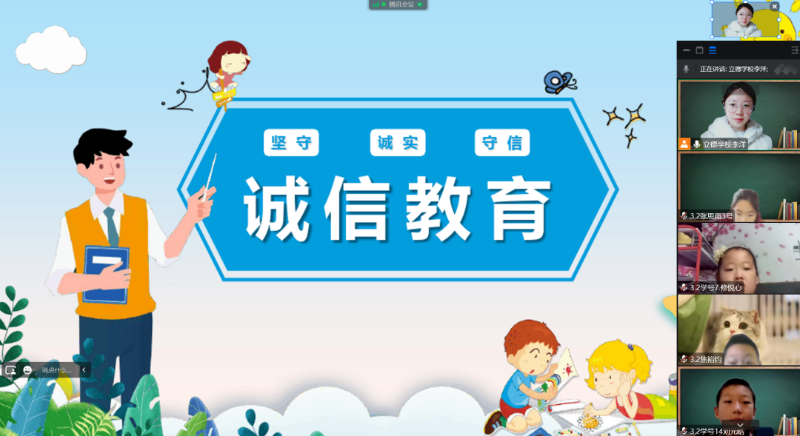Screen dimensions: 800x436
Task: Close the floating presenter video overlay
Action: (x=774, y=7)
